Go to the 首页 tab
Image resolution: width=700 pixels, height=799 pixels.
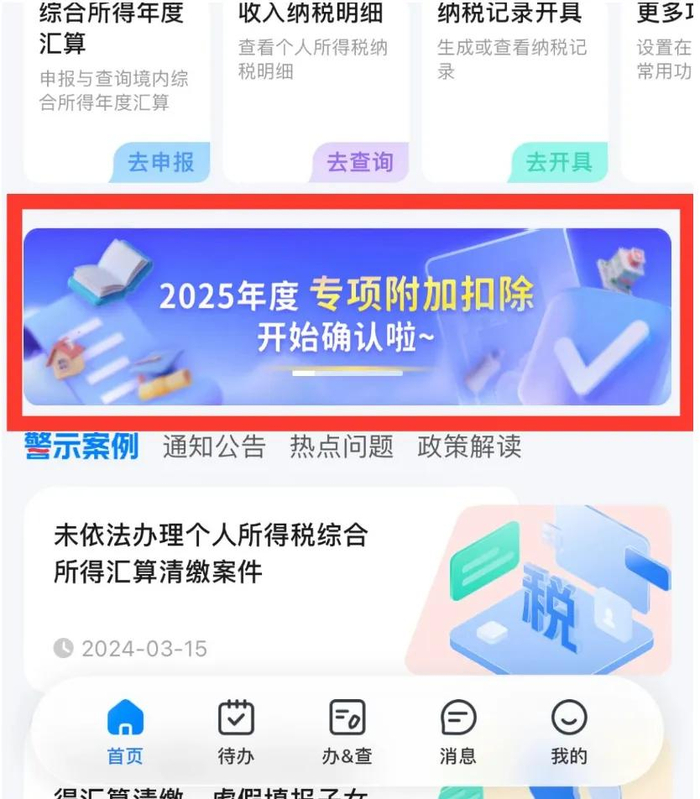pyautogui.click(x=125, y=732)
